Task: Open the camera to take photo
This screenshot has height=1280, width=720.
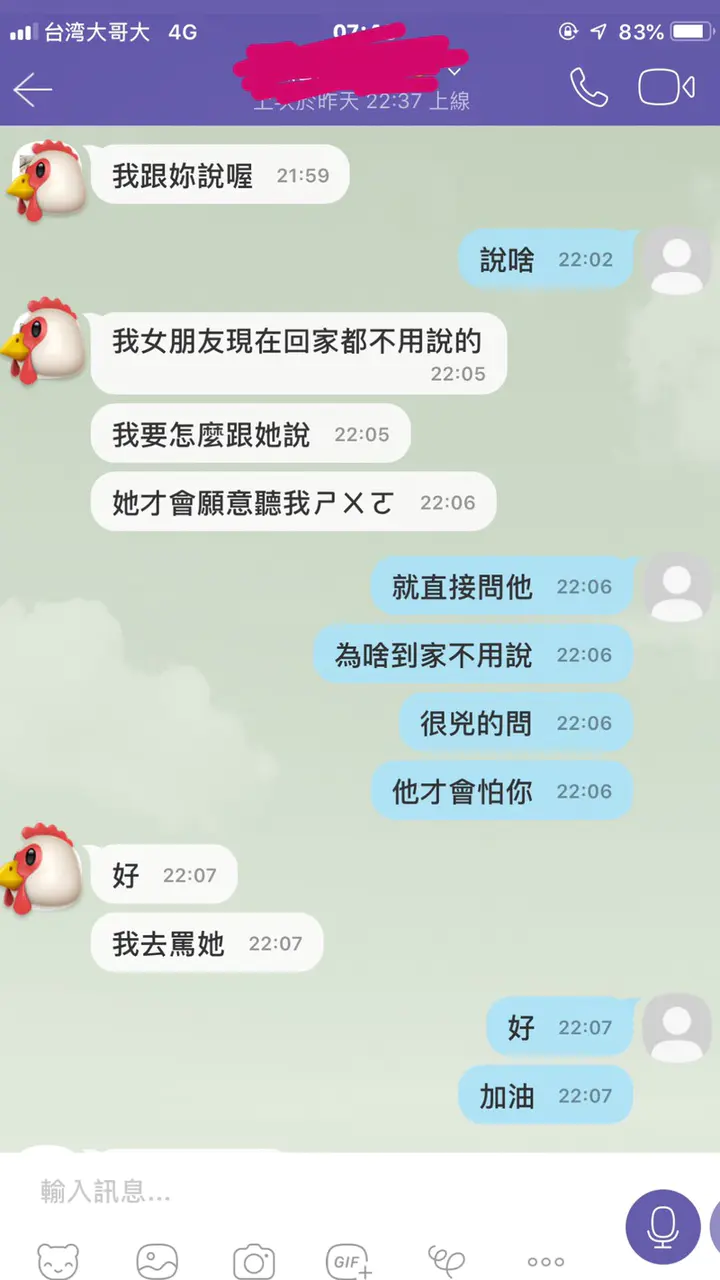Action: coord(254,1261)
